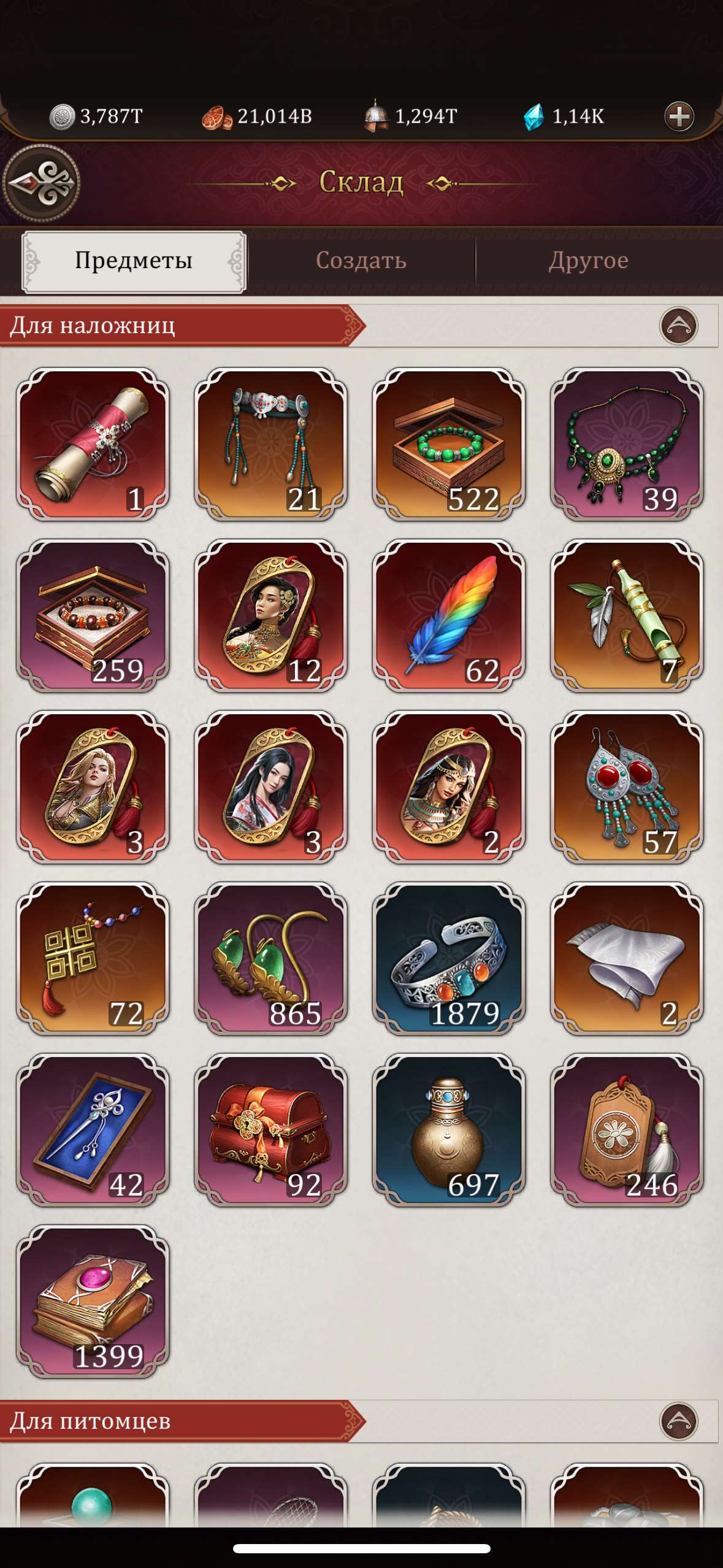Open the scroll item with count 1
The width and height of the screenshot is (723, 1568).
[93, 444]
